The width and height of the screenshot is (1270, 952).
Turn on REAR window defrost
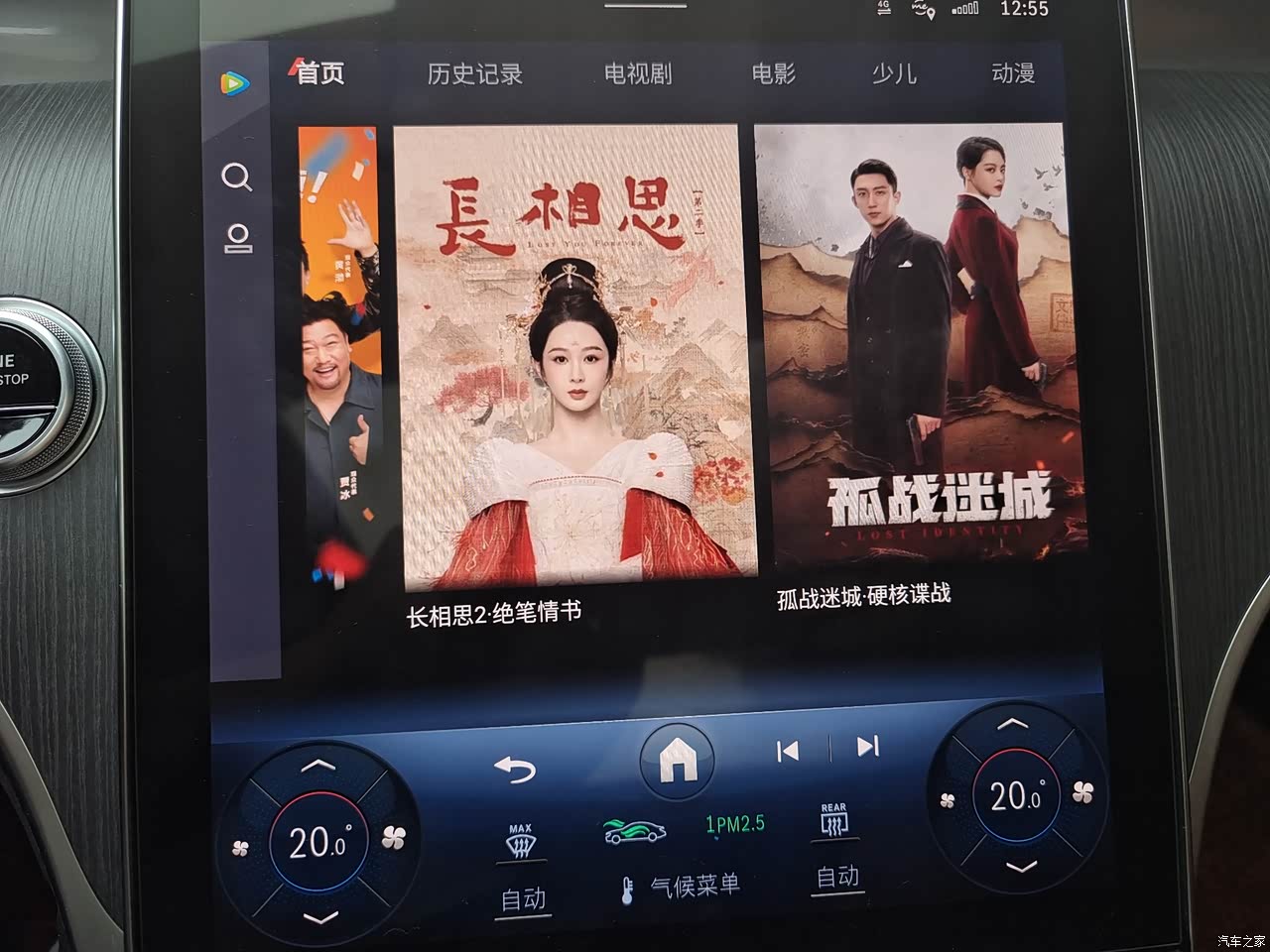(832, 821)
